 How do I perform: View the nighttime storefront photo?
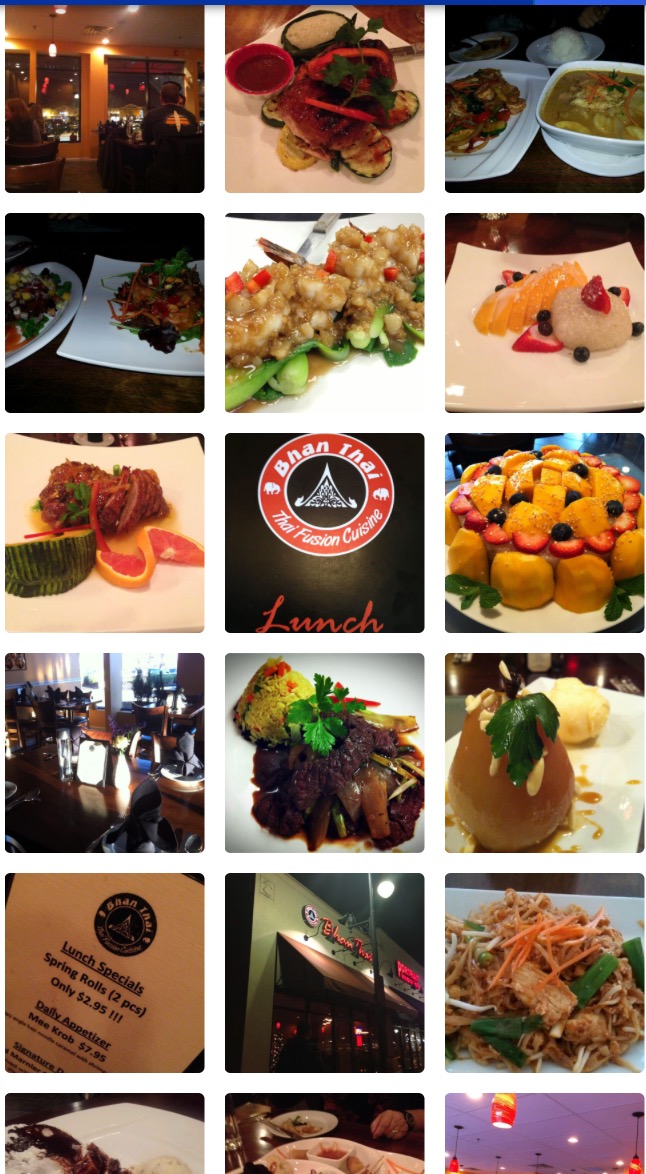click(x=324, y=972)
